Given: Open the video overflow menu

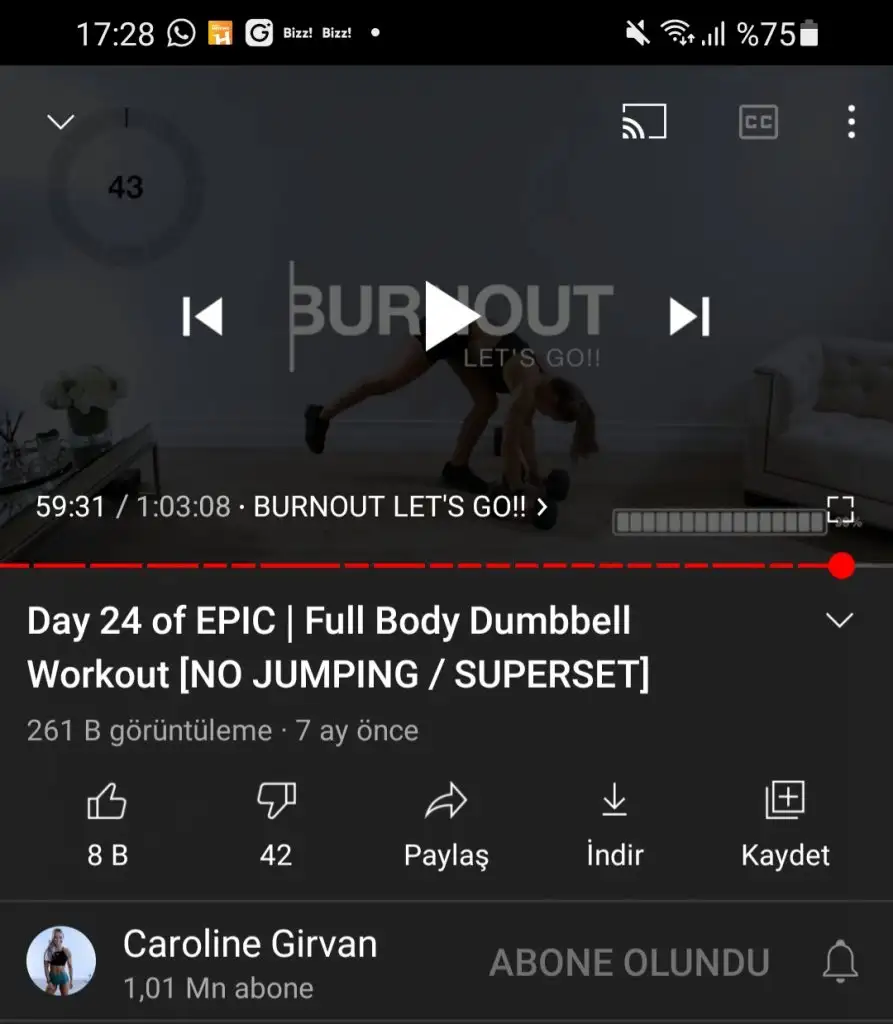Looking at the screenshot, I should pos(851,122).
